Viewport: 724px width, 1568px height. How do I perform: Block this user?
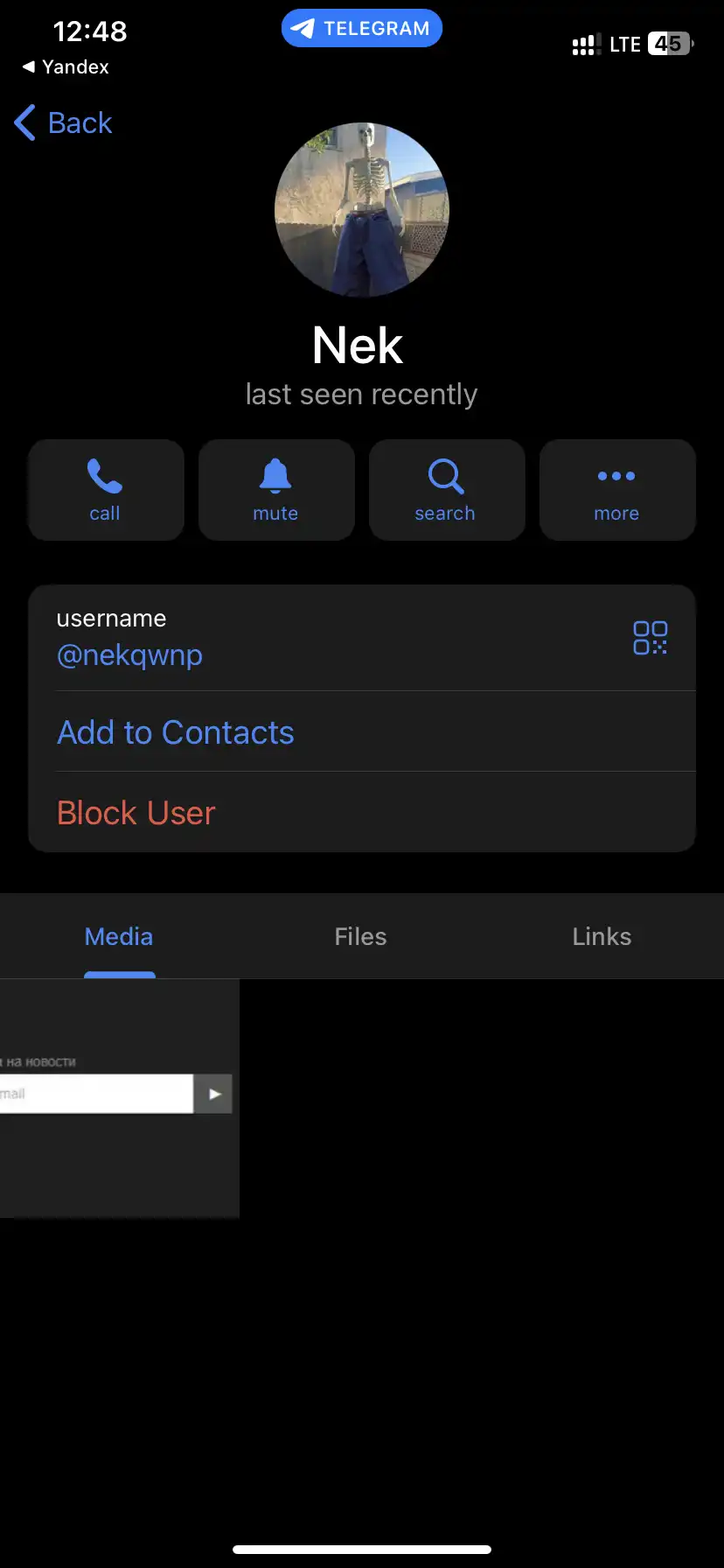136,813
